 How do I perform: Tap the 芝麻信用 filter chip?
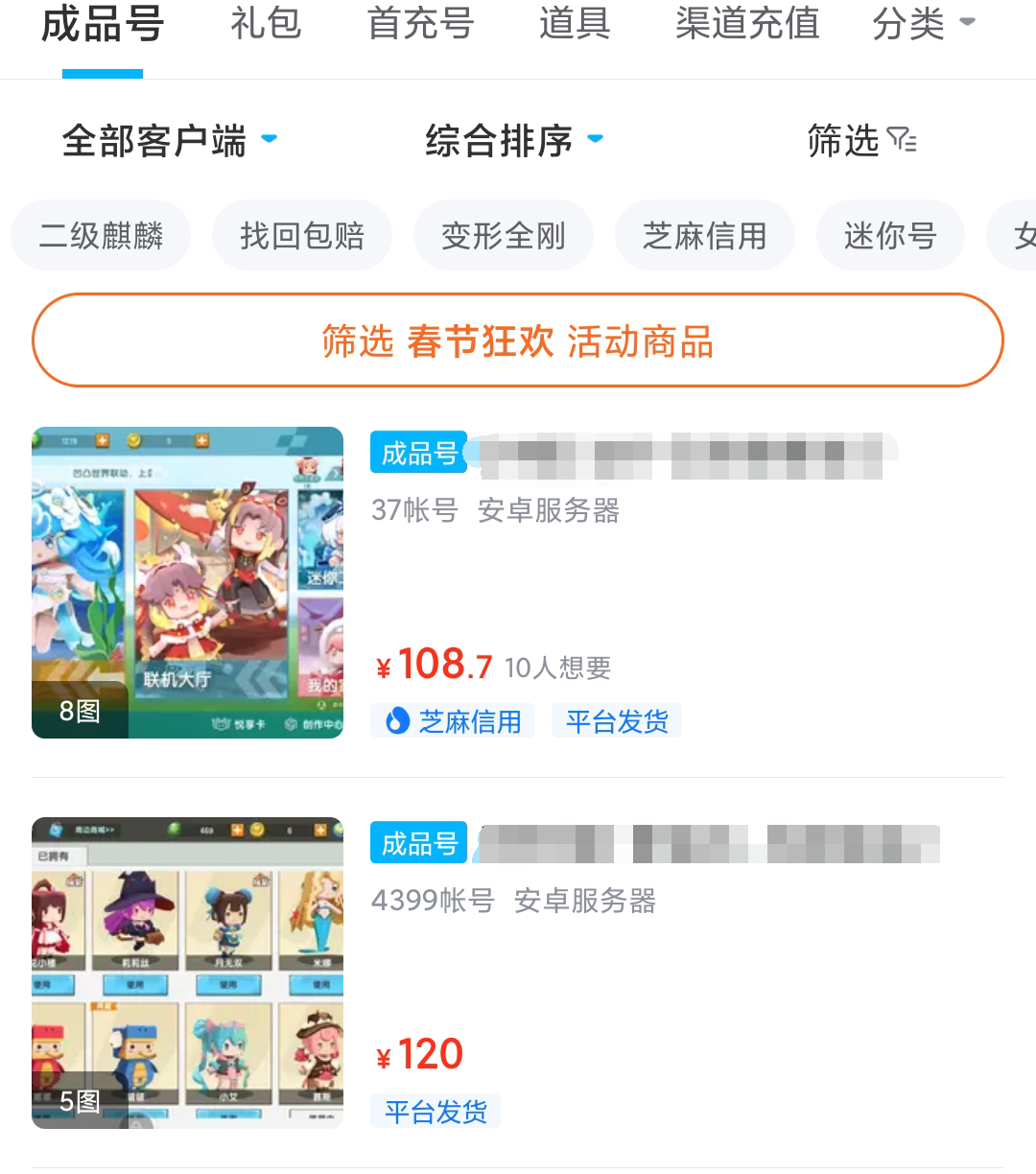(x=705, y=236)
